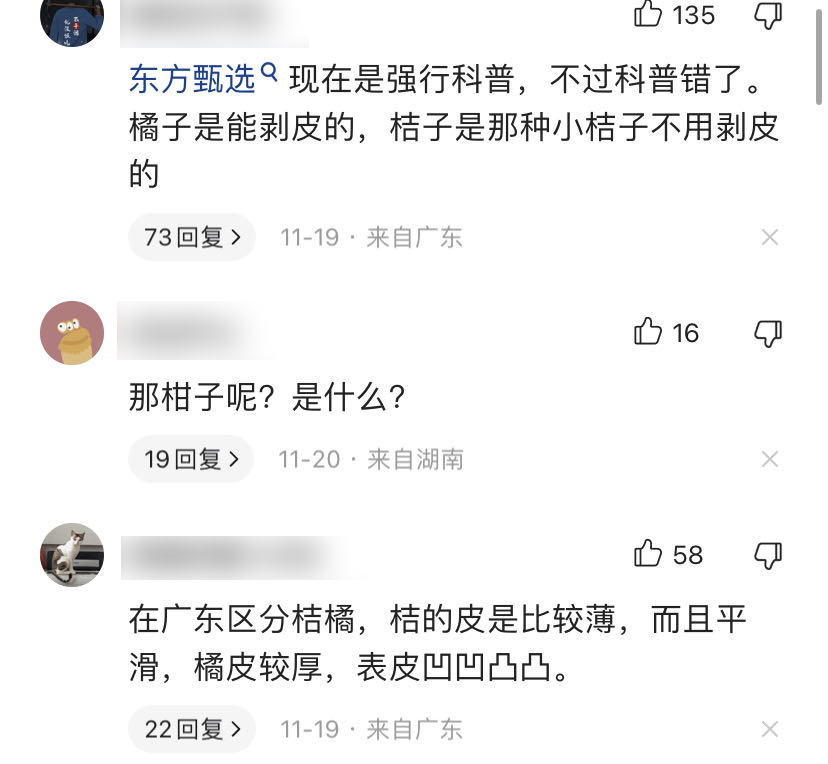Like the comment 那柑子呢？是什么？
The width and height of the screenshot is (828, 764).
[x=649, y=332]
